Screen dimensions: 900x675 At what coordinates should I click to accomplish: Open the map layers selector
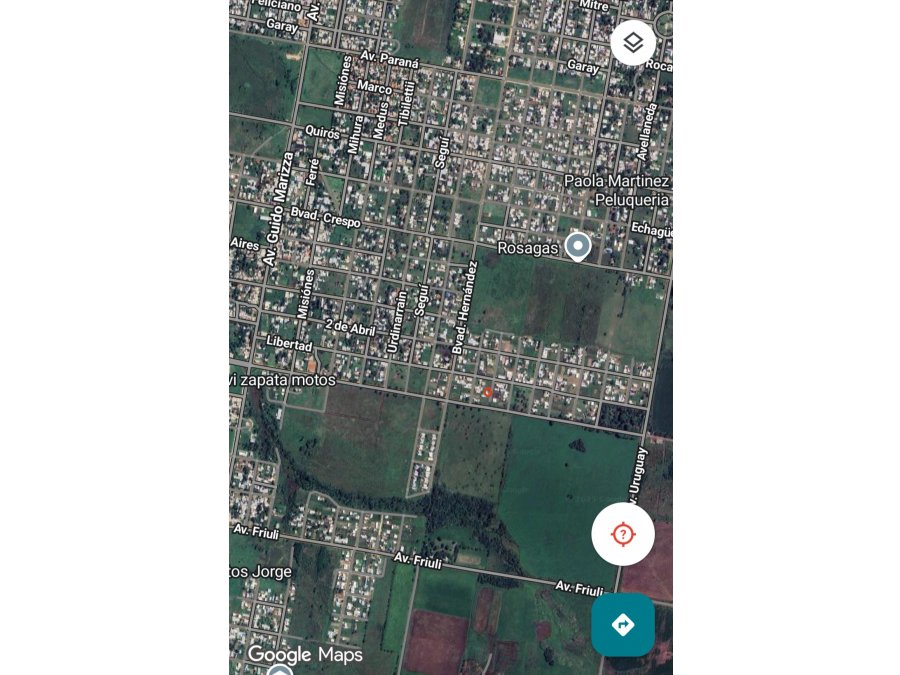633,43
